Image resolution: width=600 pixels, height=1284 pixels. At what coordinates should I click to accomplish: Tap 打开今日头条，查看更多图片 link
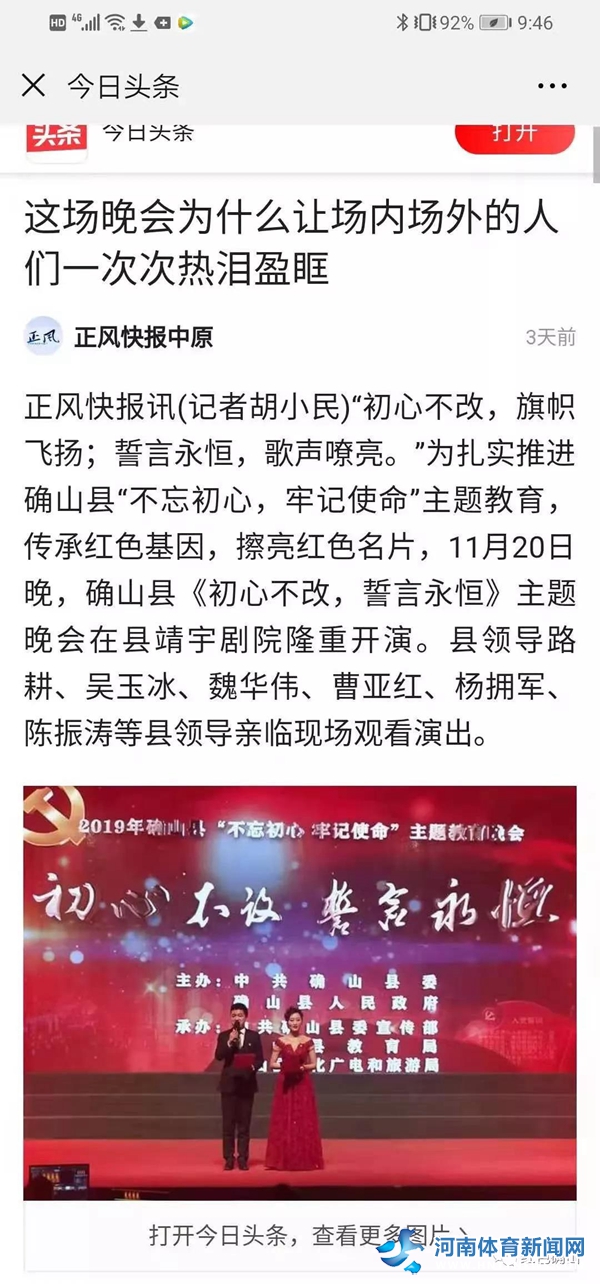pos(300,1235)
